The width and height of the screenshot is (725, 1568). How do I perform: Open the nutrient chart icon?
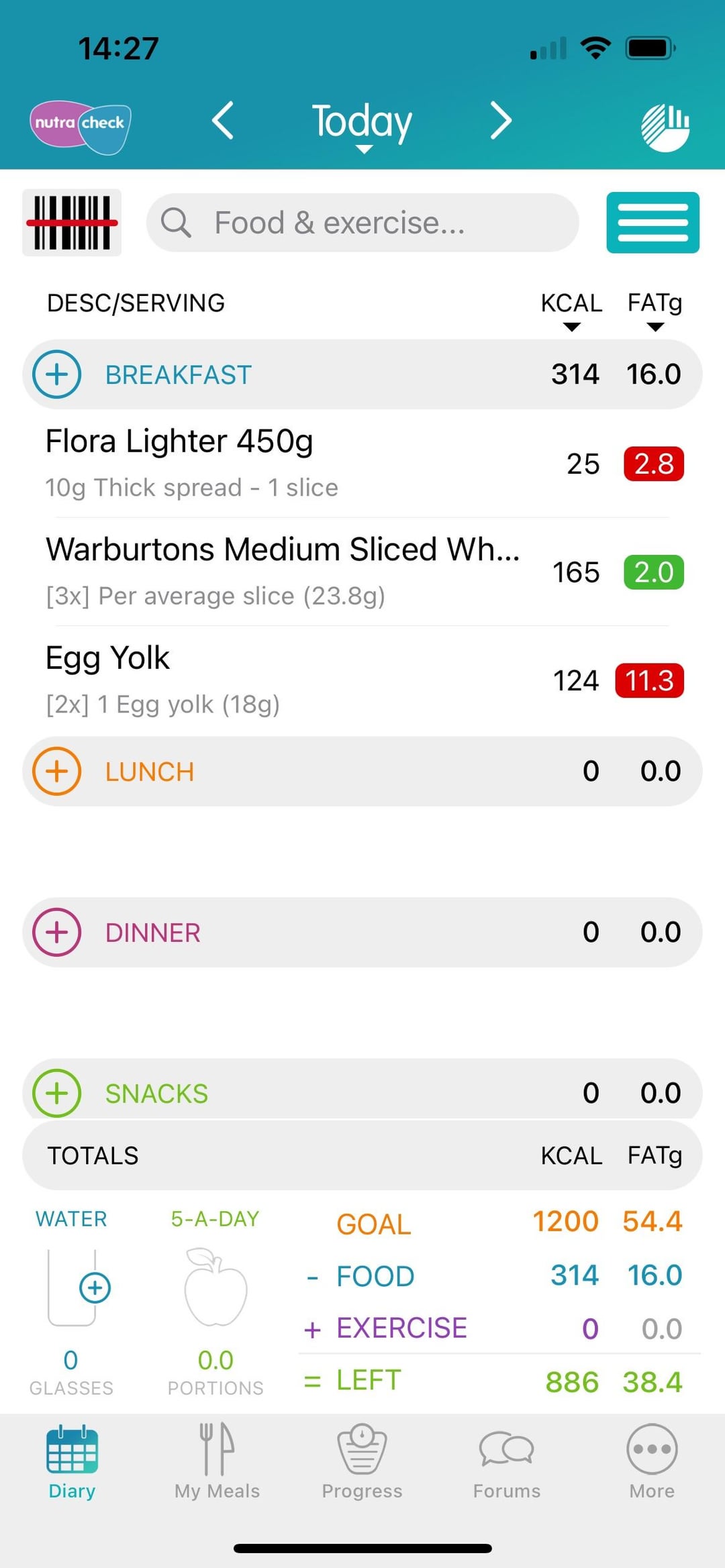pyautogui.click(x=665, y=127)
